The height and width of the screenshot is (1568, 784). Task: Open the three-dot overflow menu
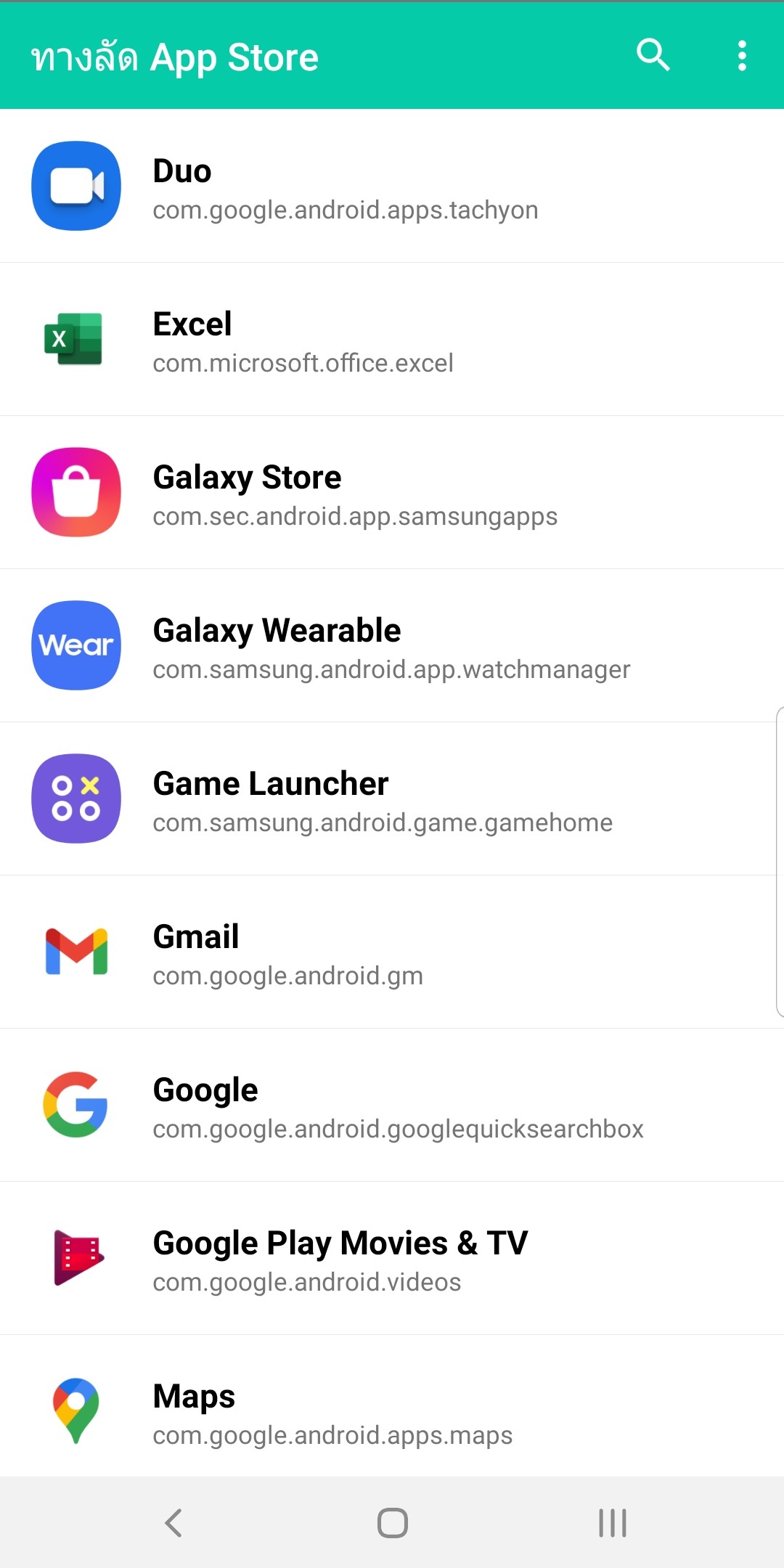(x=742, y=55)
